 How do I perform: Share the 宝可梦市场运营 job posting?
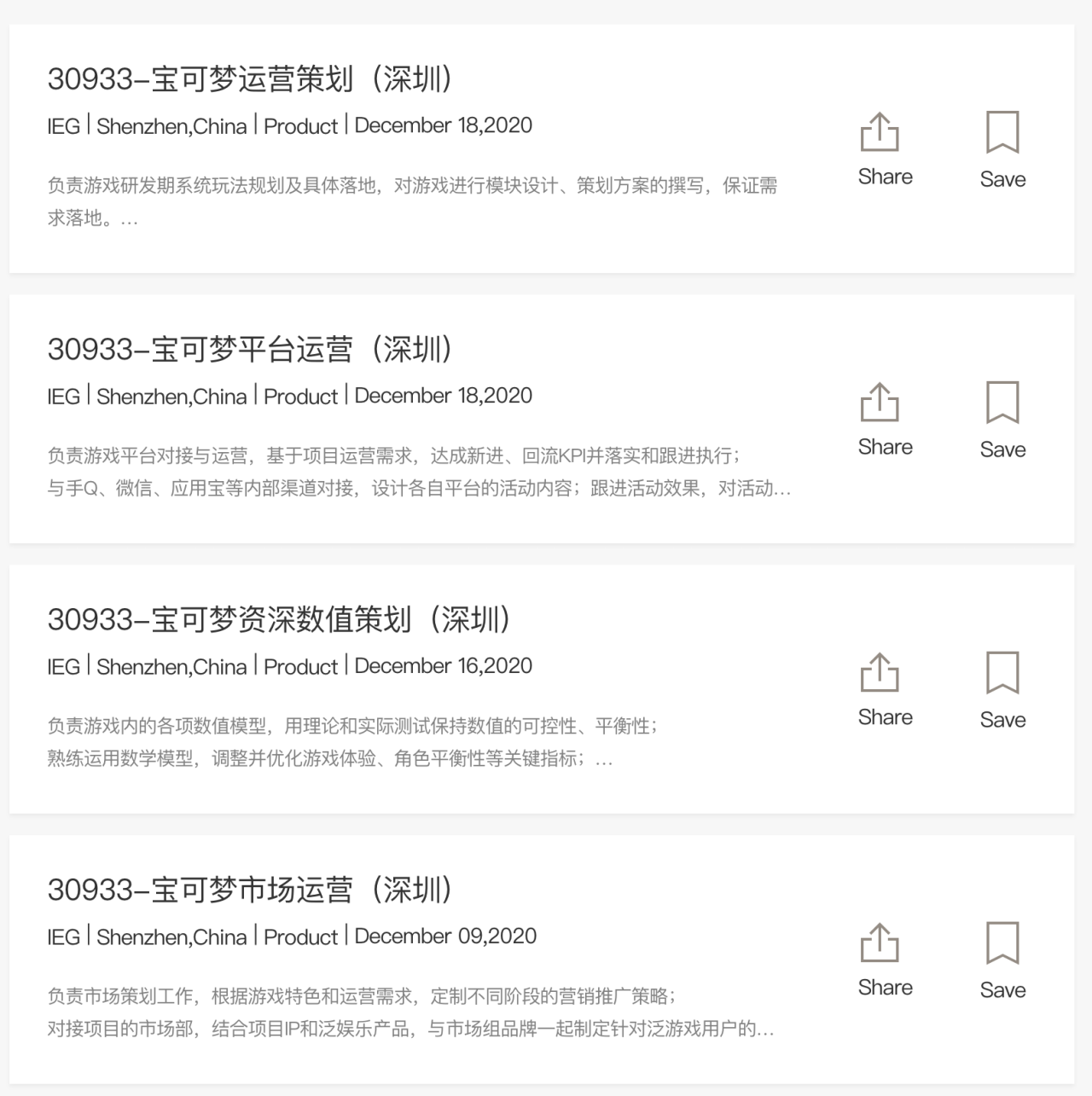click(884, 960)
